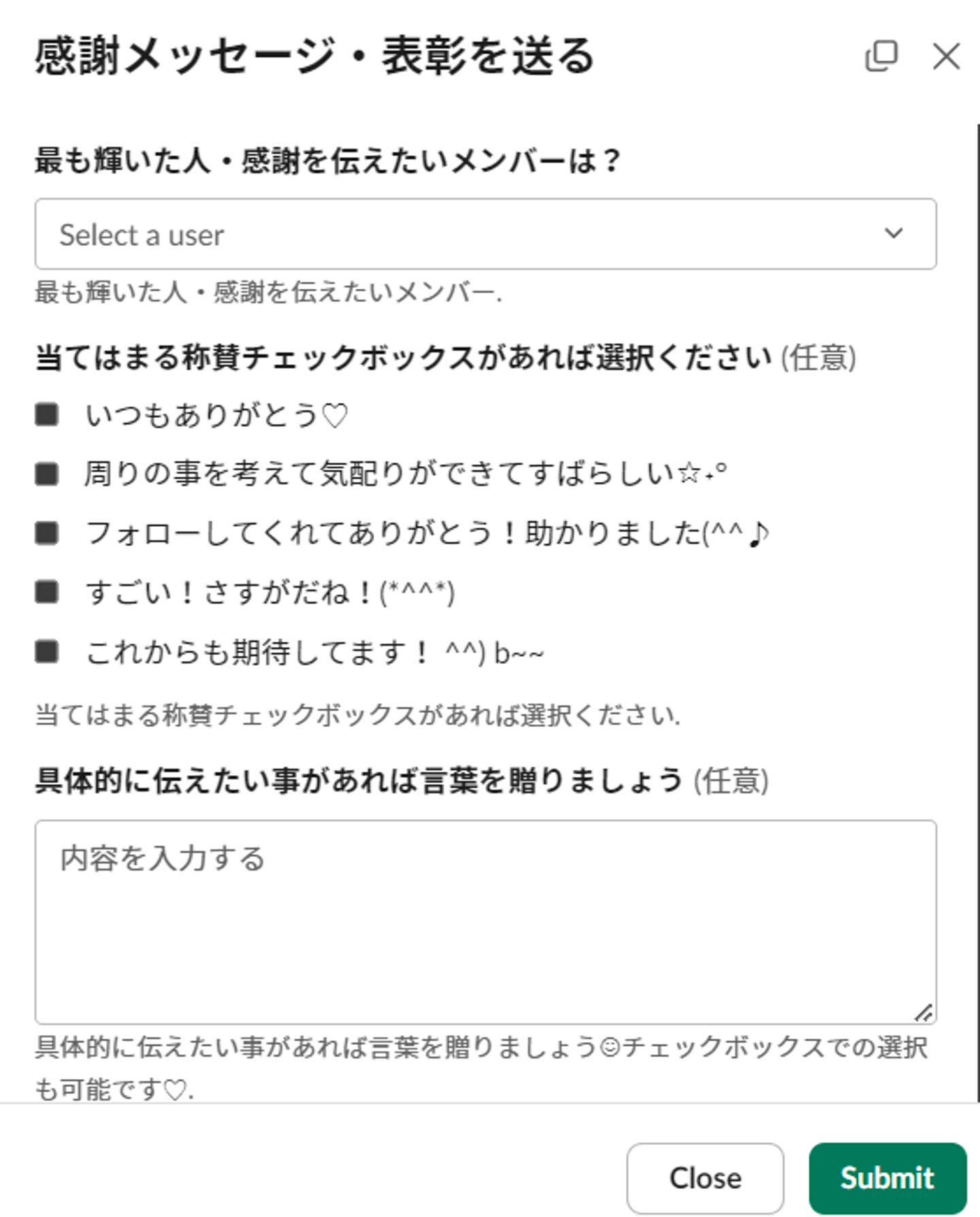Tick the これからも期待してます！ checkbox

pos(47,652)
